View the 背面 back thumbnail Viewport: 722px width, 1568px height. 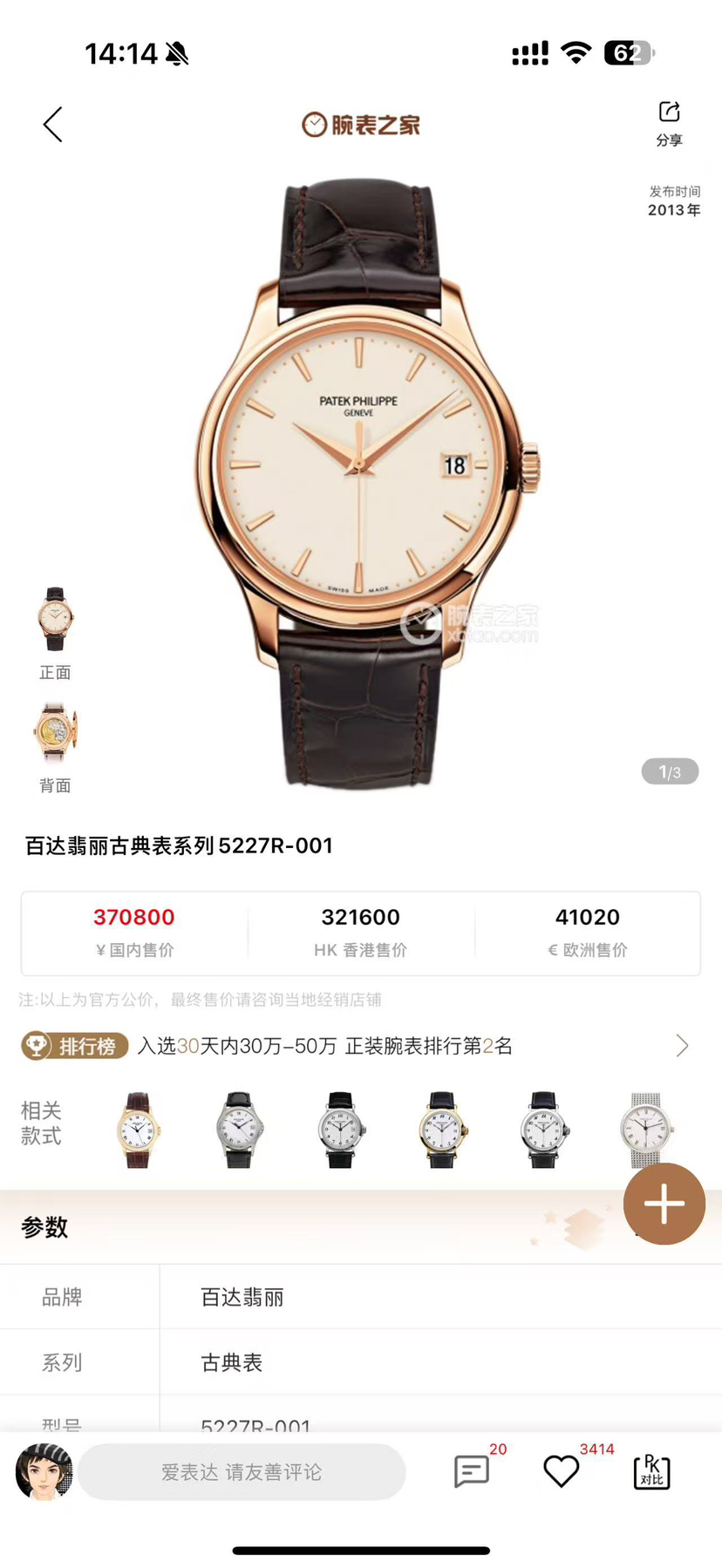point(55,733)
